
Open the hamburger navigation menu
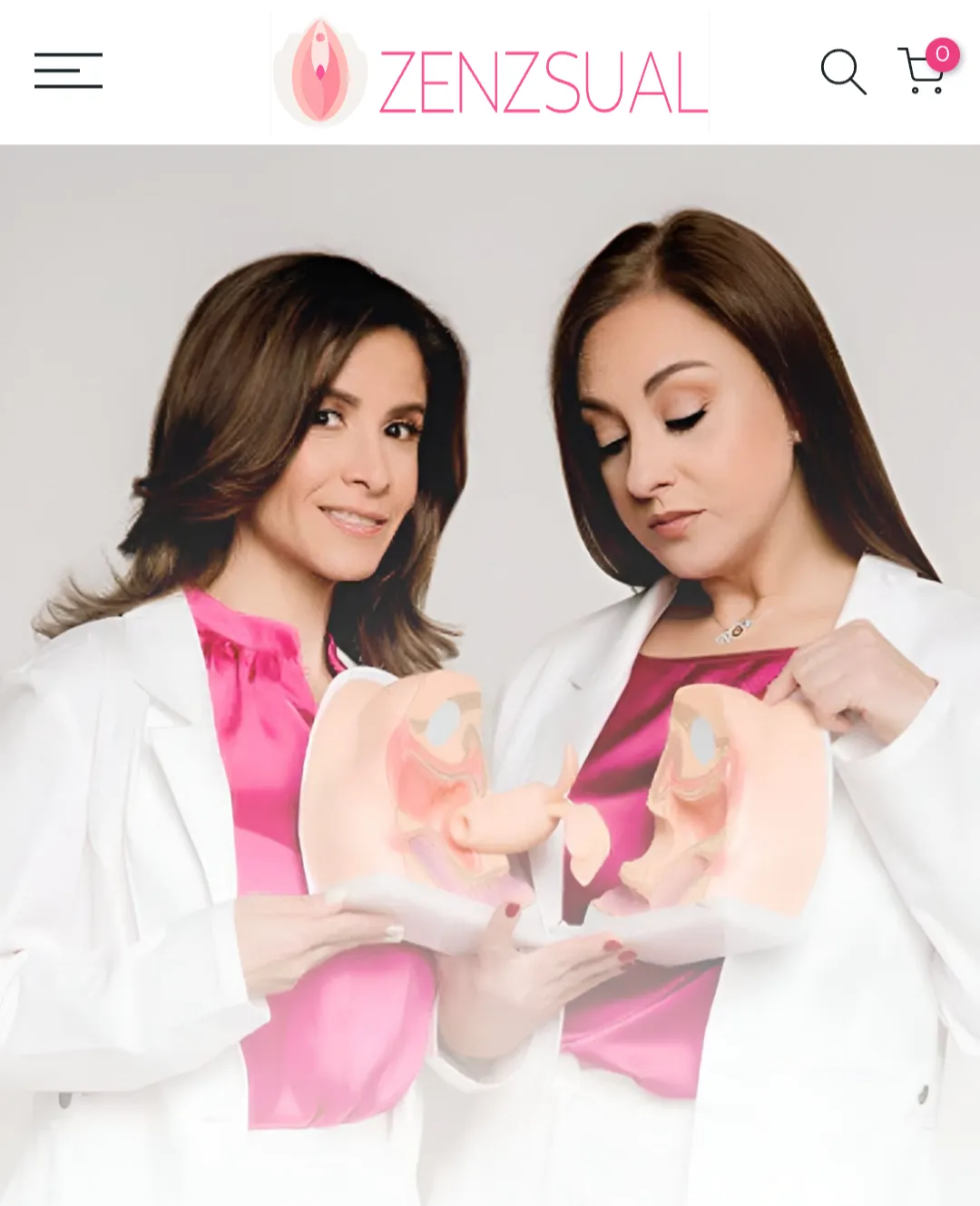(x=68, y=71)
